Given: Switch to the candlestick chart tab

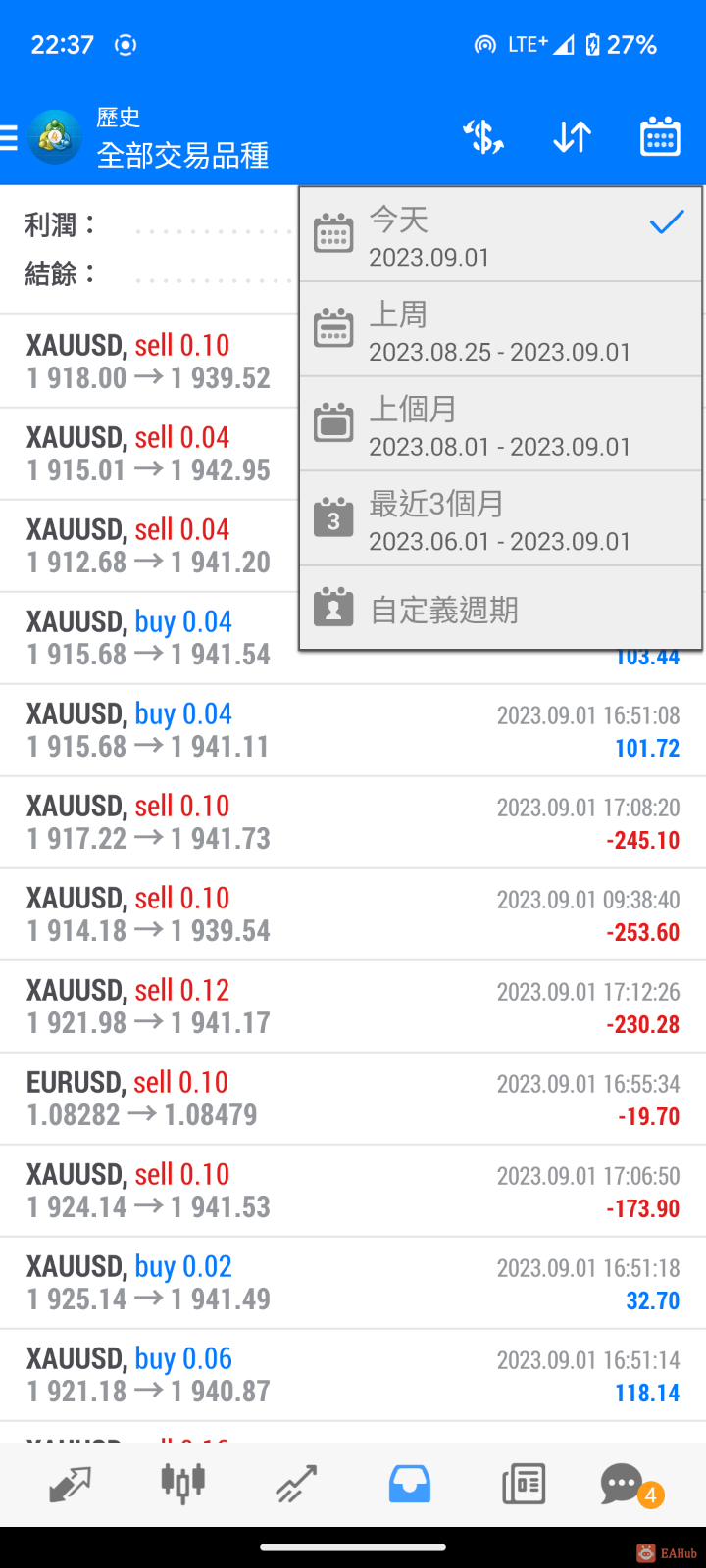Looking at the screenshot, I should [x=183, y=1484].
